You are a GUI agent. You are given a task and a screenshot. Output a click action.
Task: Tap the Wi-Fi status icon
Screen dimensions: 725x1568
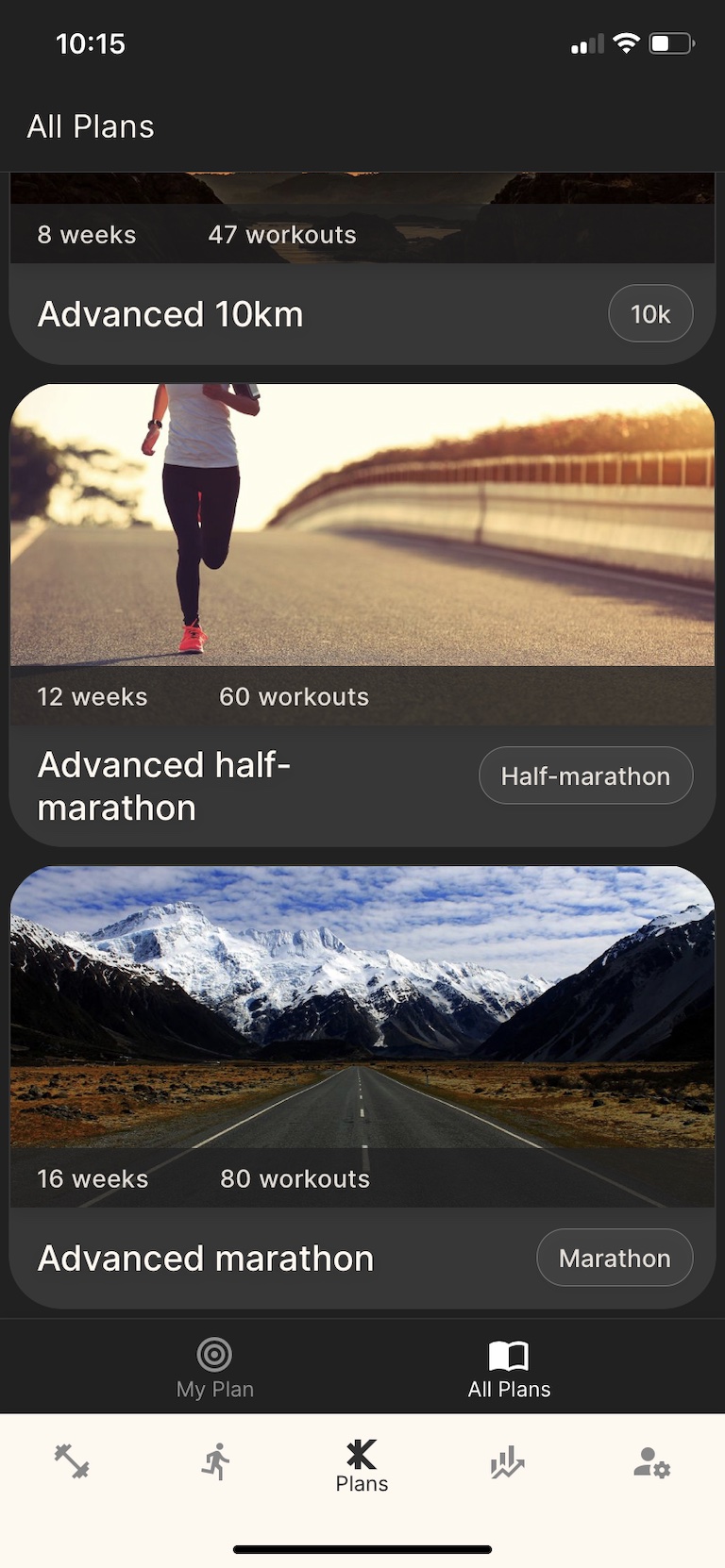click(x=625, y=42)
